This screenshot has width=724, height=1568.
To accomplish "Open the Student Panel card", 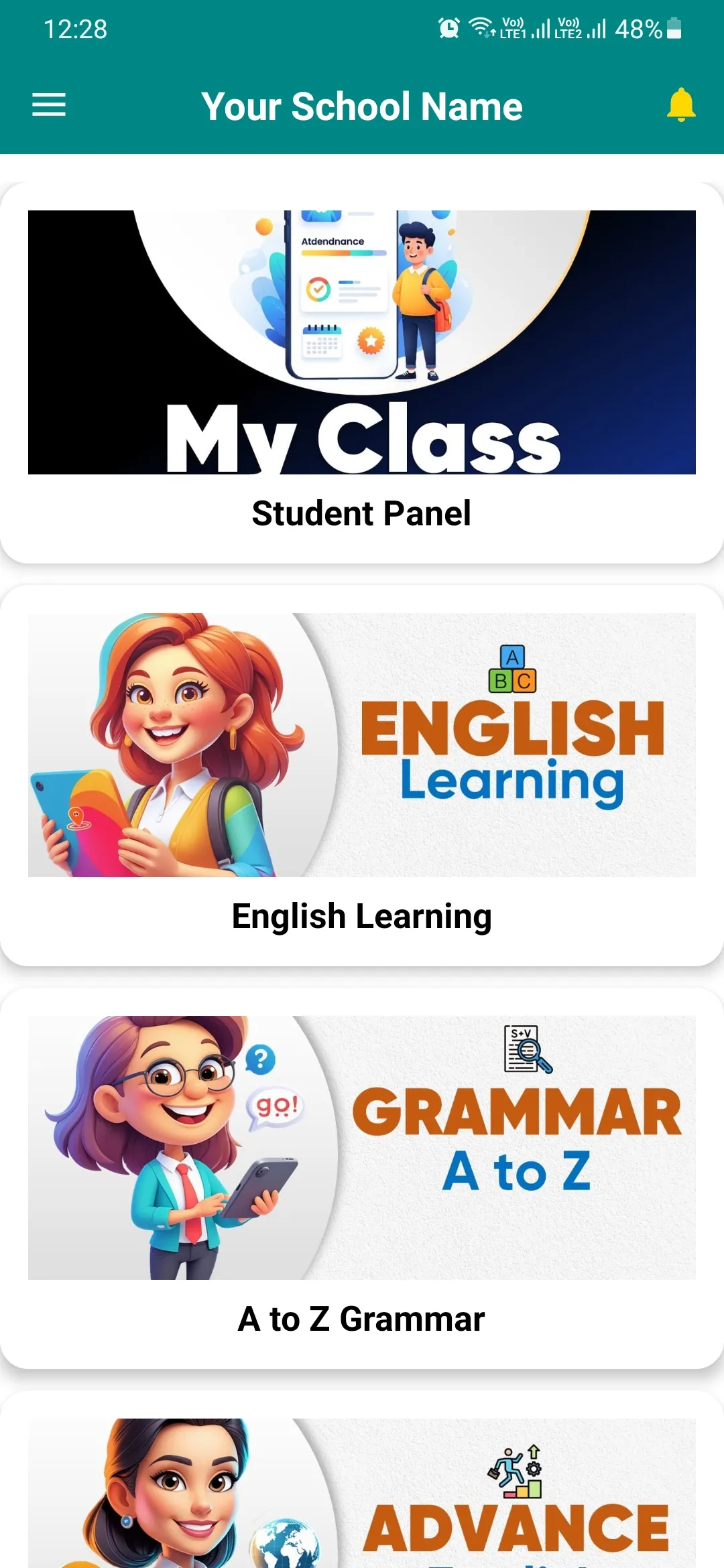I will (x=362, y=373).
